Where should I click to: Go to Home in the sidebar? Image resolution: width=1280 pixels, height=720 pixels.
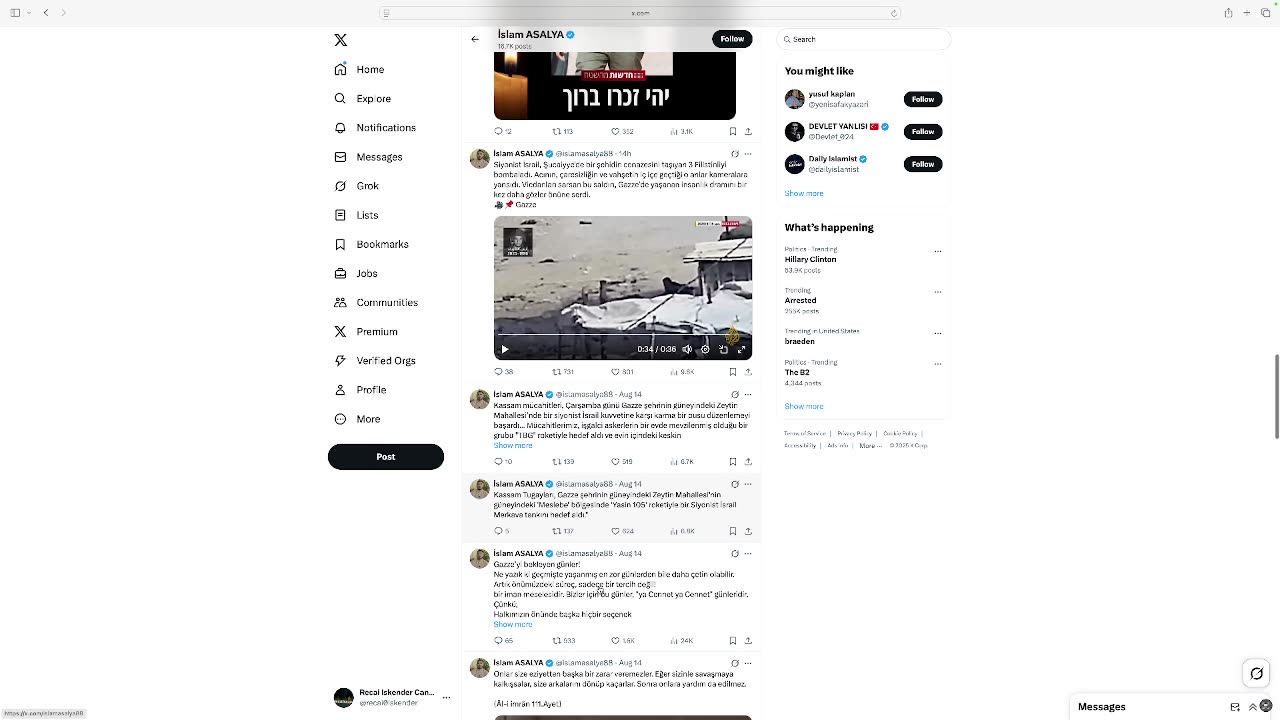coord(369,70)
